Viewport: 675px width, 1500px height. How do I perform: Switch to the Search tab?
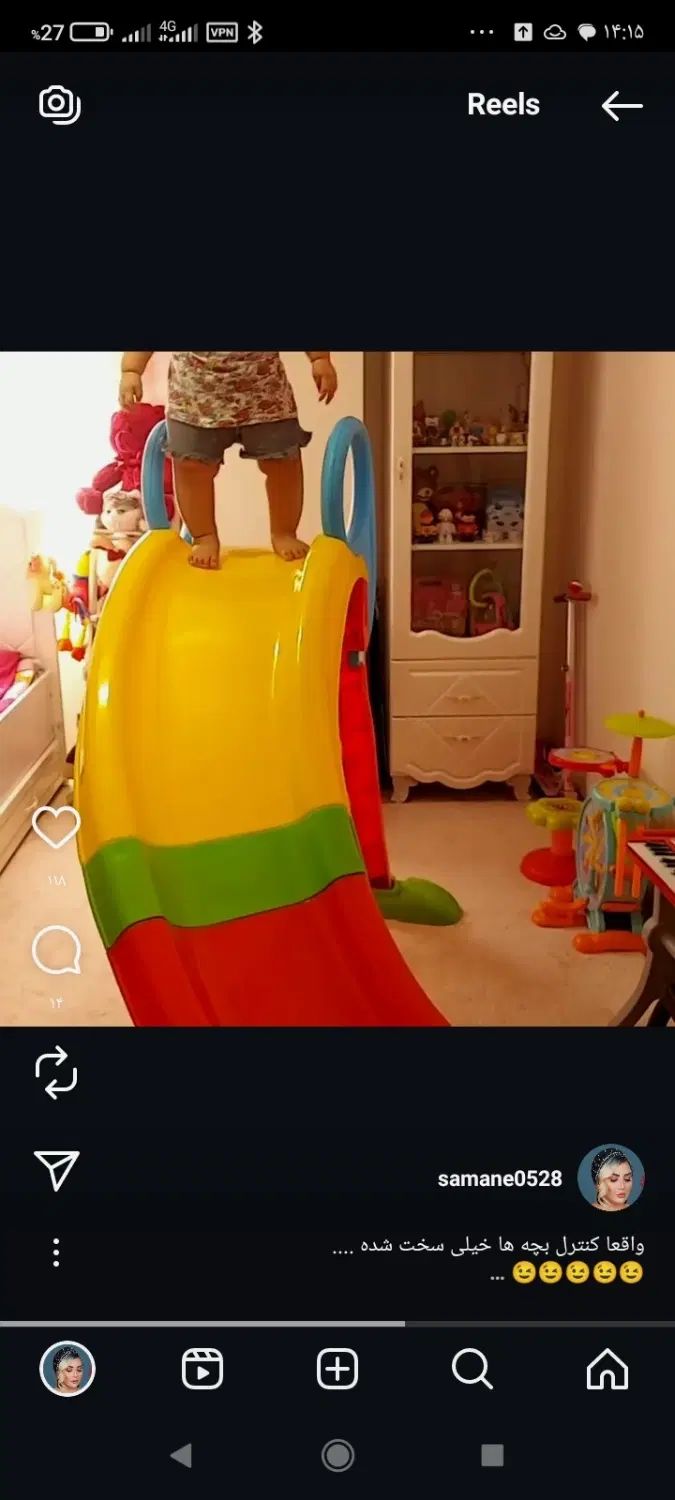click(472, 1369)
